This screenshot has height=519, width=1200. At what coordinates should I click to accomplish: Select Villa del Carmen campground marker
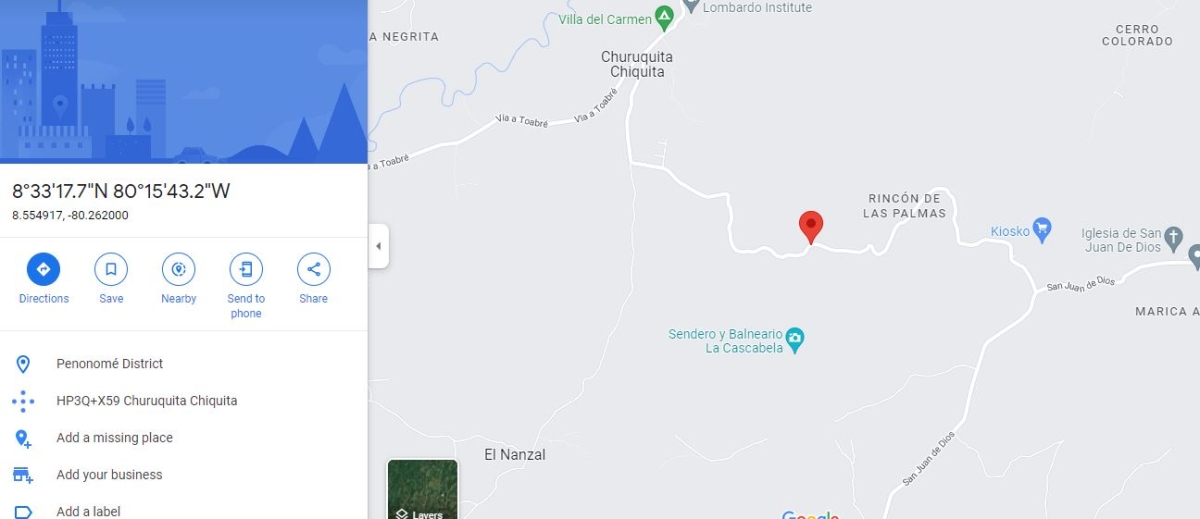pos(663,18)
